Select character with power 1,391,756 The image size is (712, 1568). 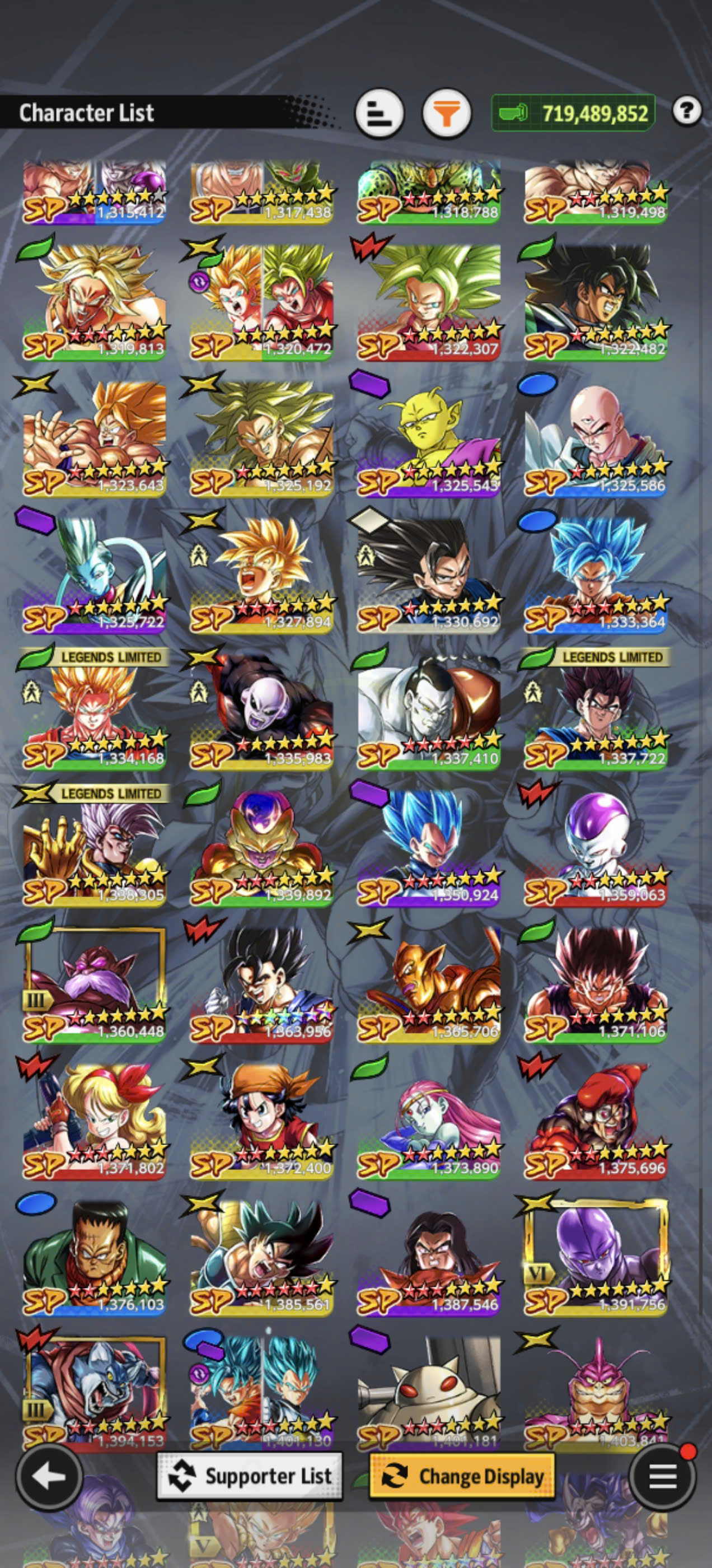596,1258
